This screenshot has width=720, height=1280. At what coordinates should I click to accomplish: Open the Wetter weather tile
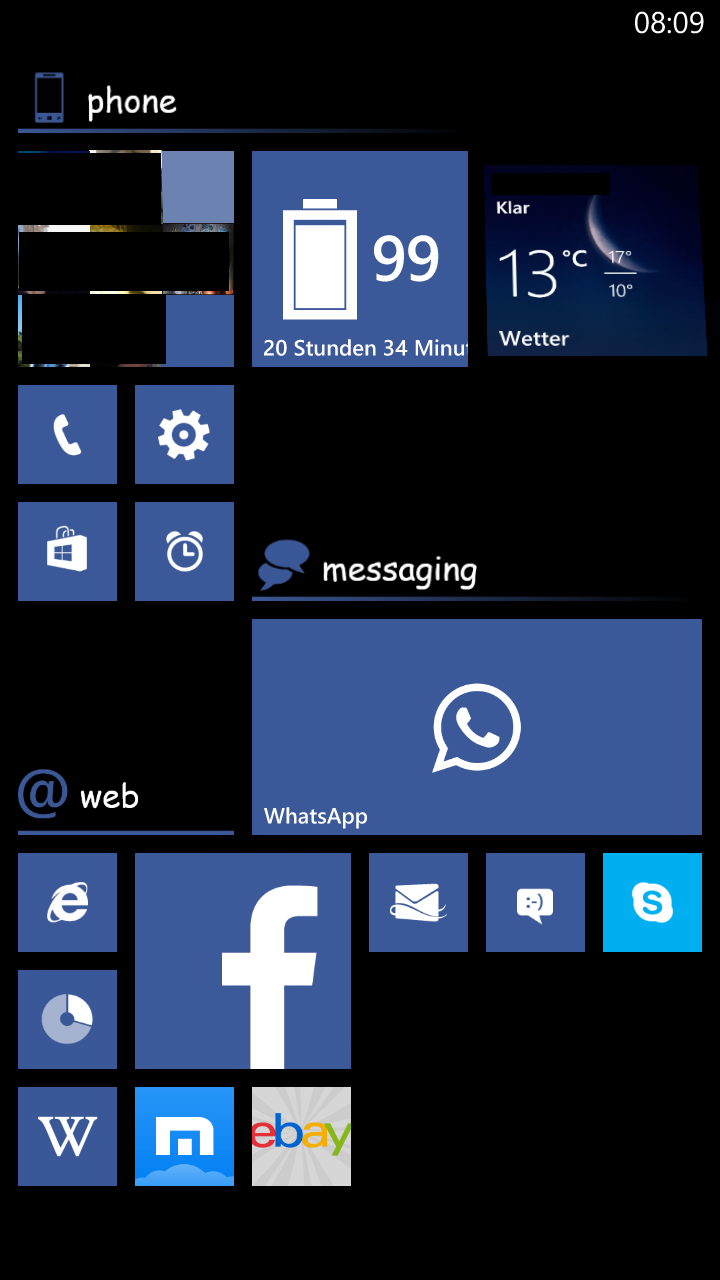pyautogui.click(x=596, y=260)
